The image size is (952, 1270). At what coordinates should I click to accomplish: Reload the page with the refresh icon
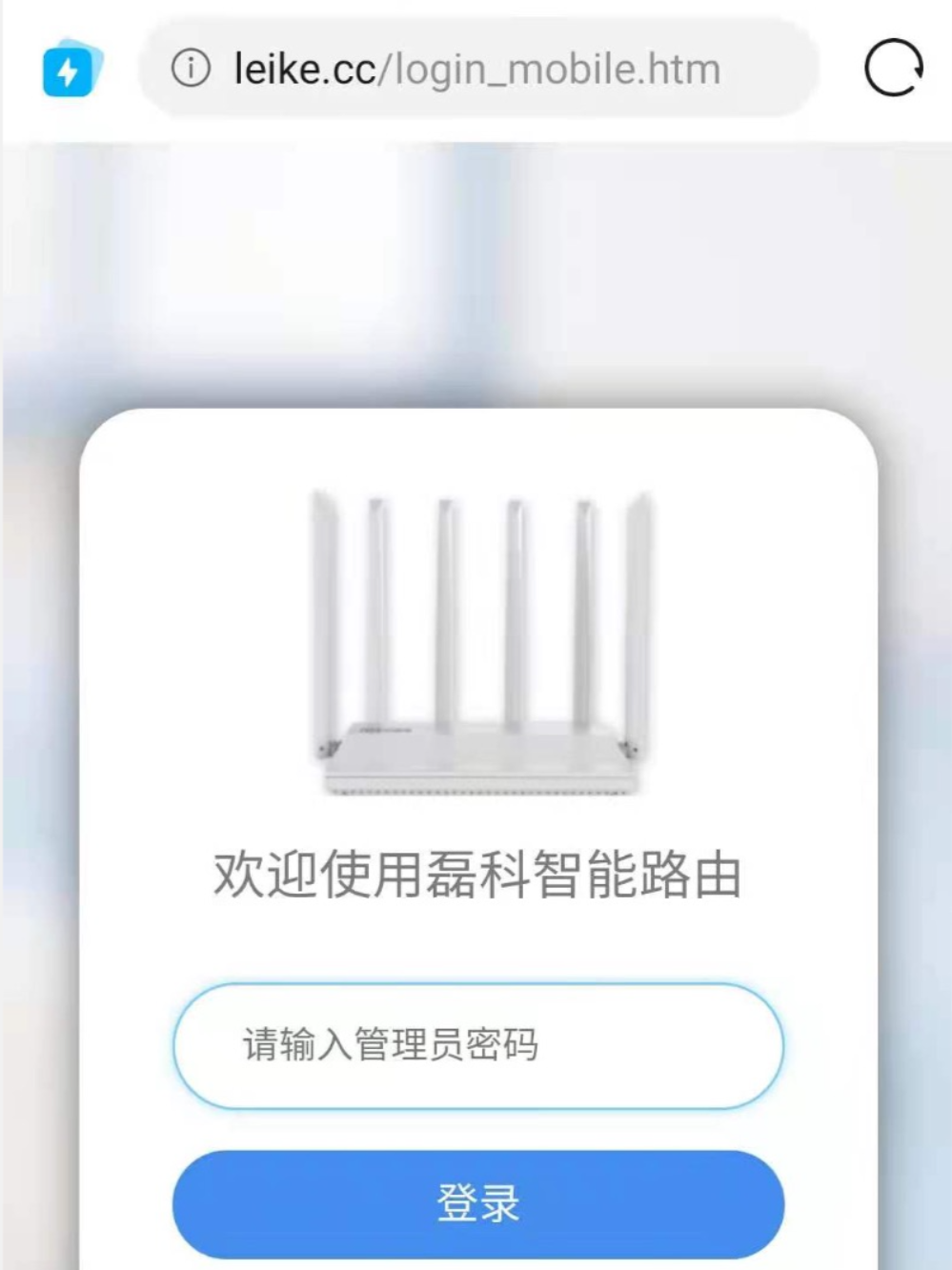coord(893,68)
